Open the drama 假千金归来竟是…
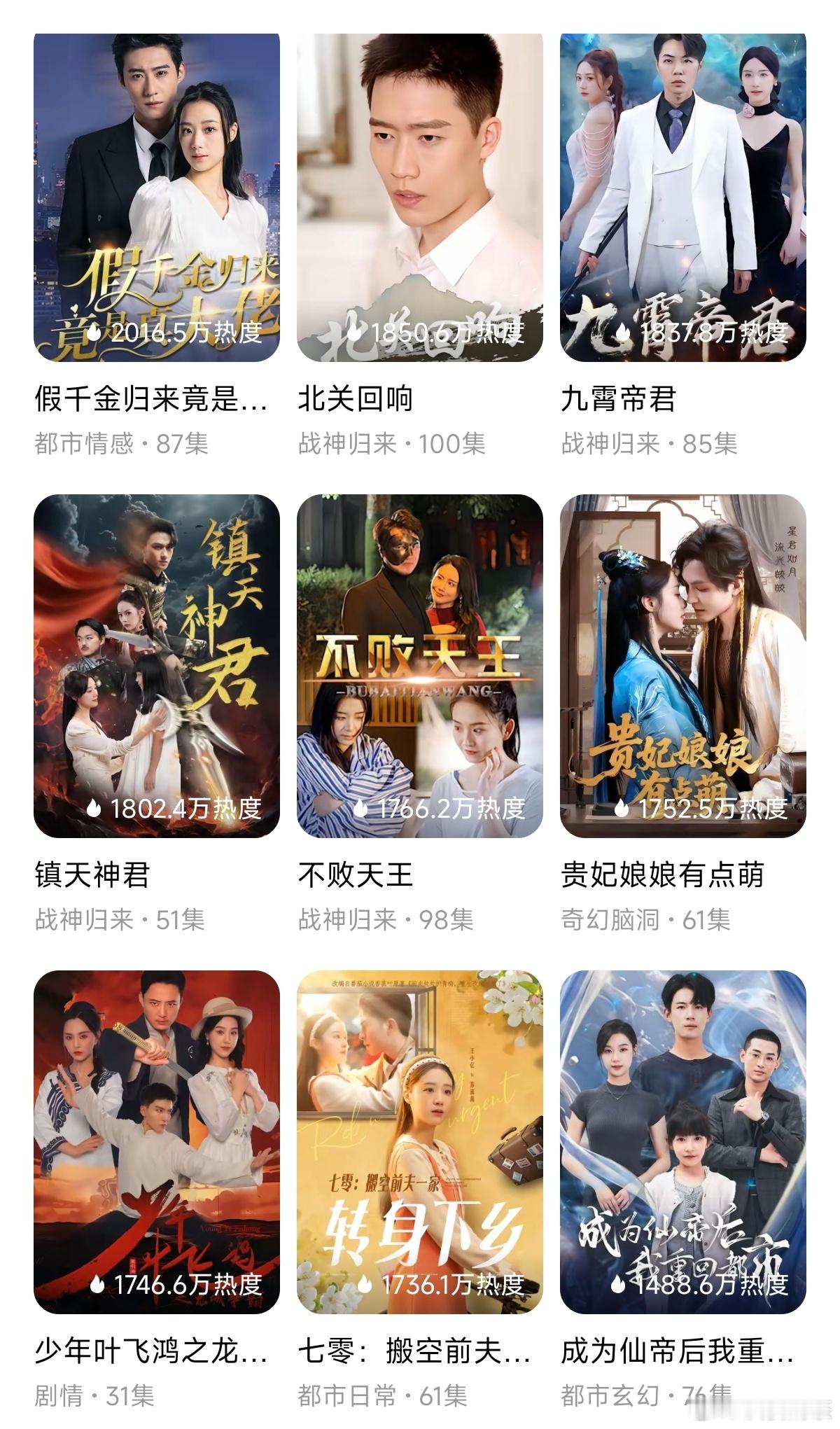This screenshot has width=840, height=1429. 156,198
